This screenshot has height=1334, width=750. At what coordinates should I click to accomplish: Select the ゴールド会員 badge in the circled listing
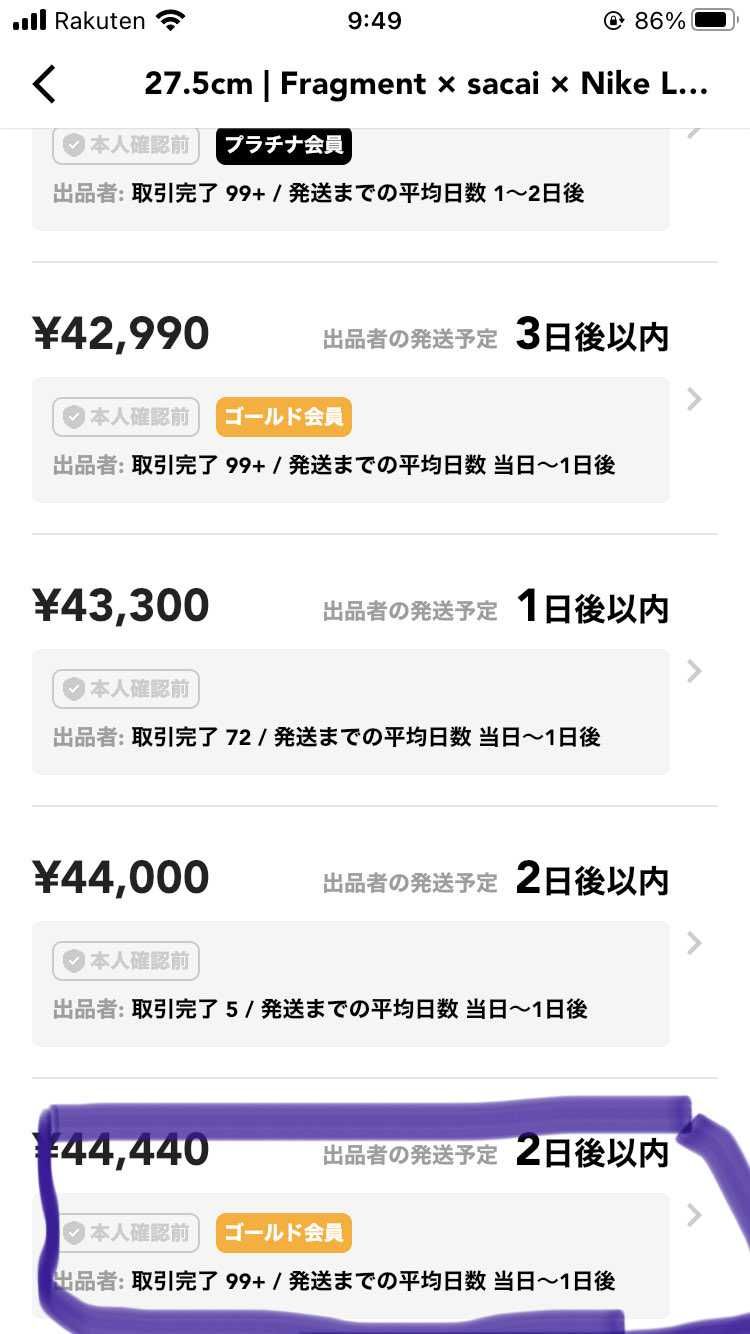point(284,1233)
